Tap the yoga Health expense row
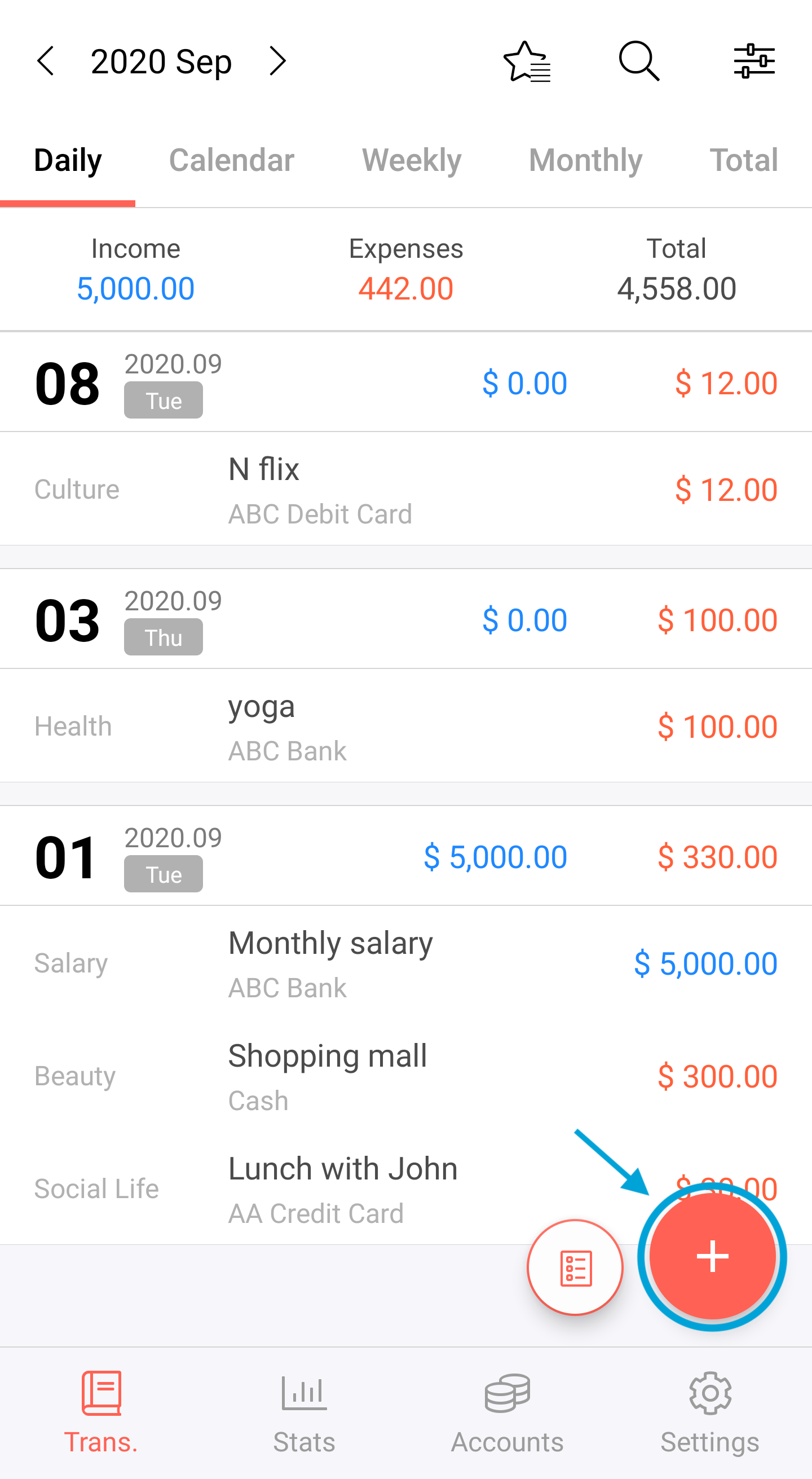Screen dimensions: 812x1479 click(401, 726)
